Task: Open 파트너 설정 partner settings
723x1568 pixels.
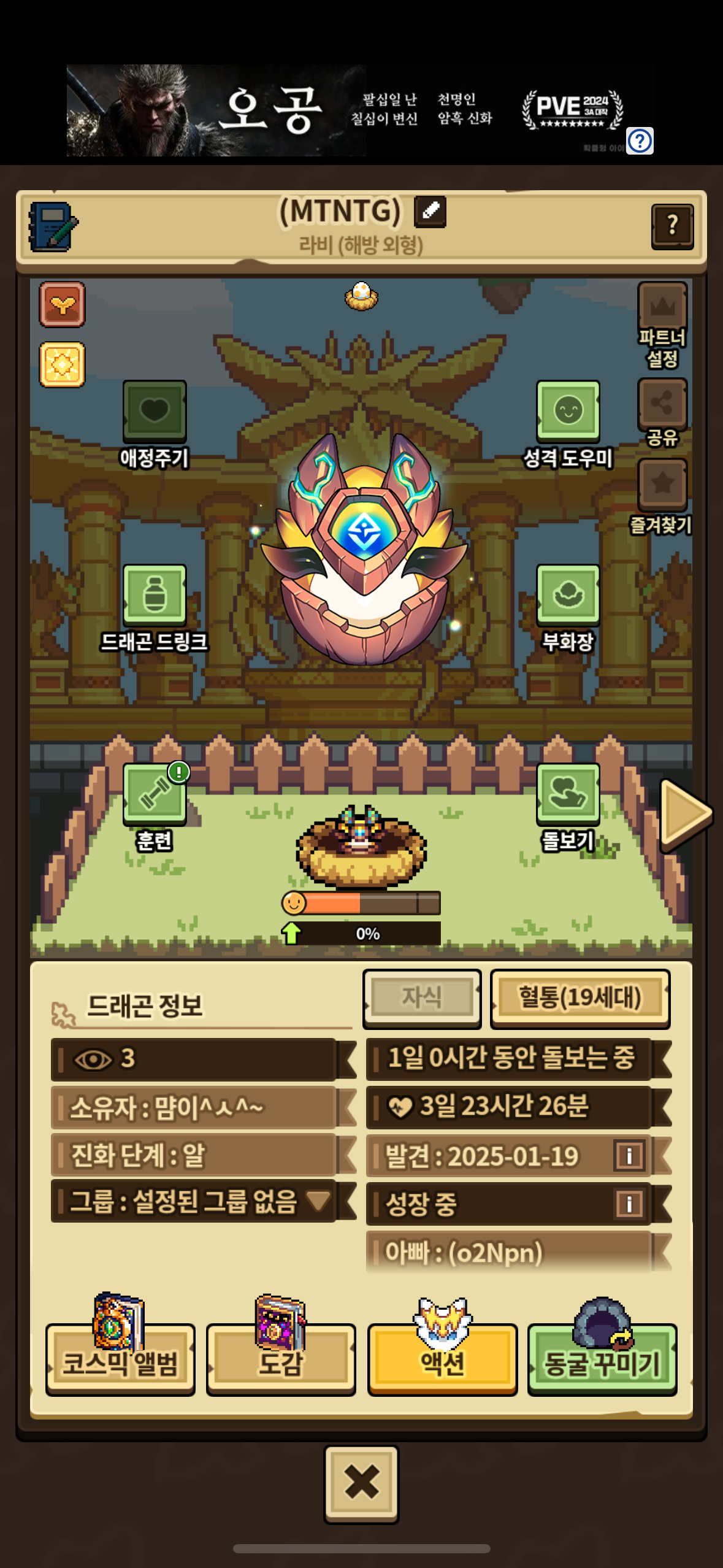Action: tap(662, 325)
